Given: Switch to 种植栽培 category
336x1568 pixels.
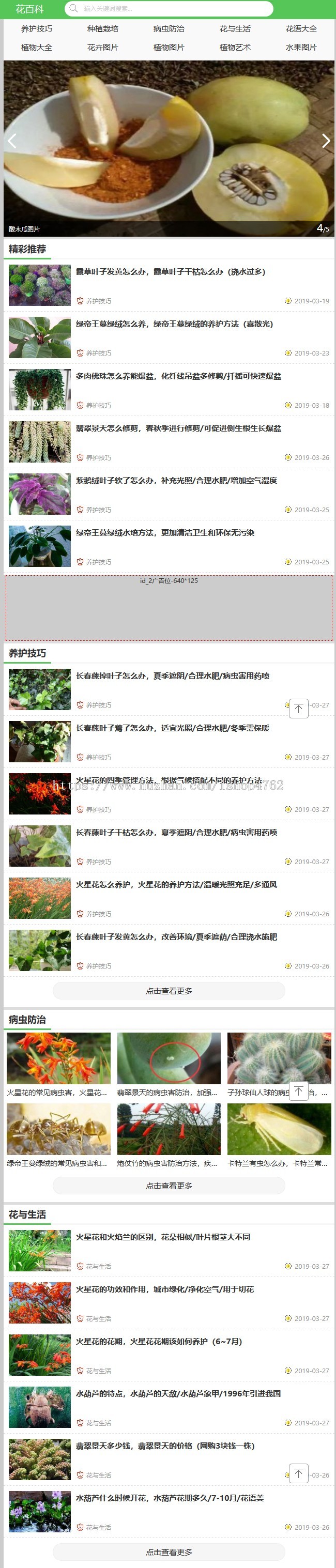Looking at the screenshot, I should (x=102, y=28).
